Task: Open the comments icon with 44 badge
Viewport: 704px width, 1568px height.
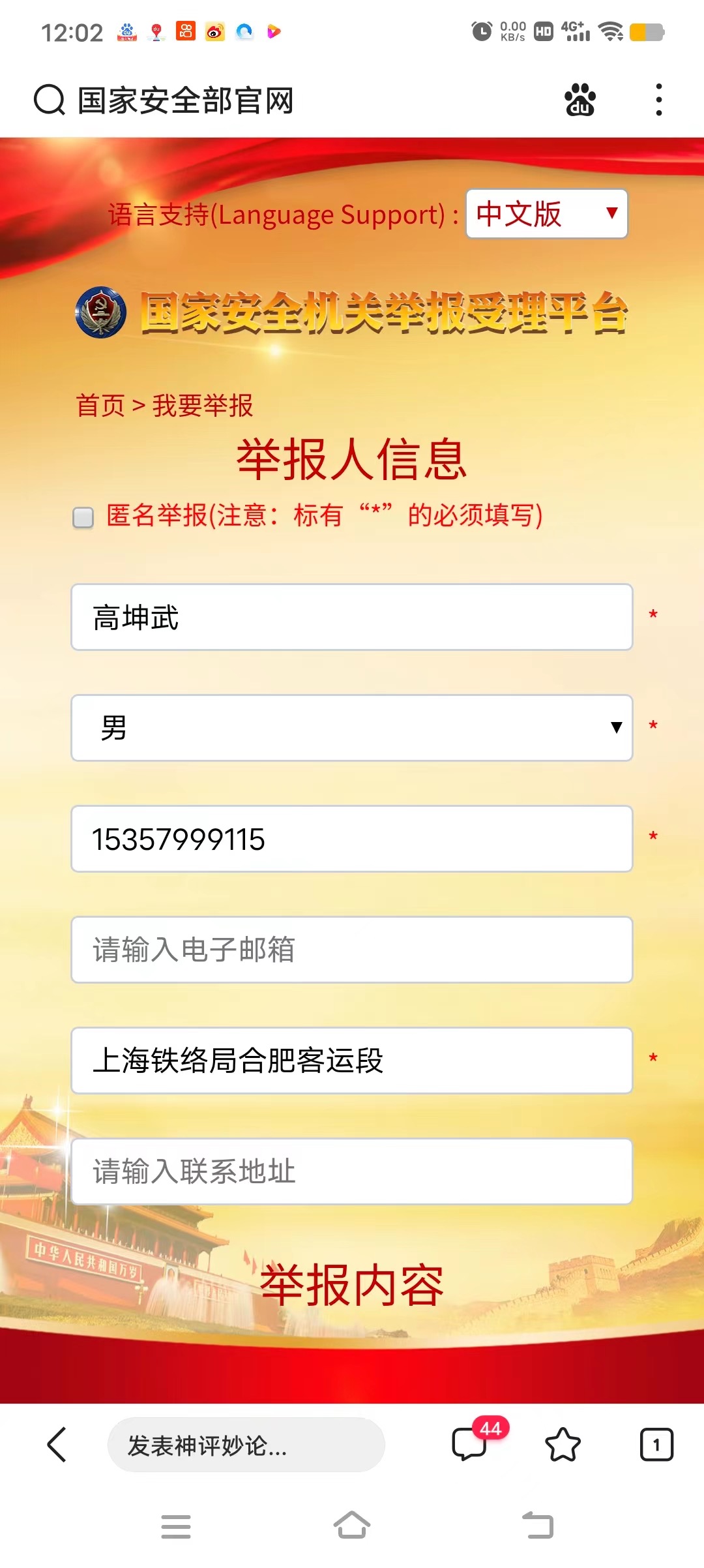Action: pos(471,1444)
